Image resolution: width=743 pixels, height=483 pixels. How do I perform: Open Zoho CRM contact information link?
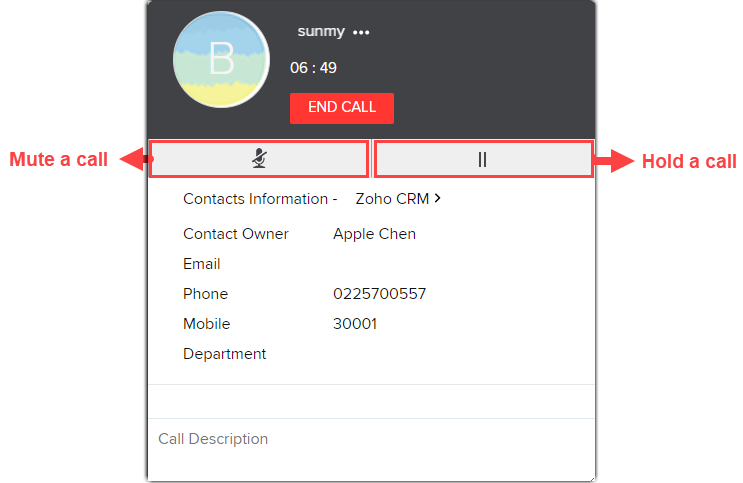pyautogui.click(x=398, y=199)
